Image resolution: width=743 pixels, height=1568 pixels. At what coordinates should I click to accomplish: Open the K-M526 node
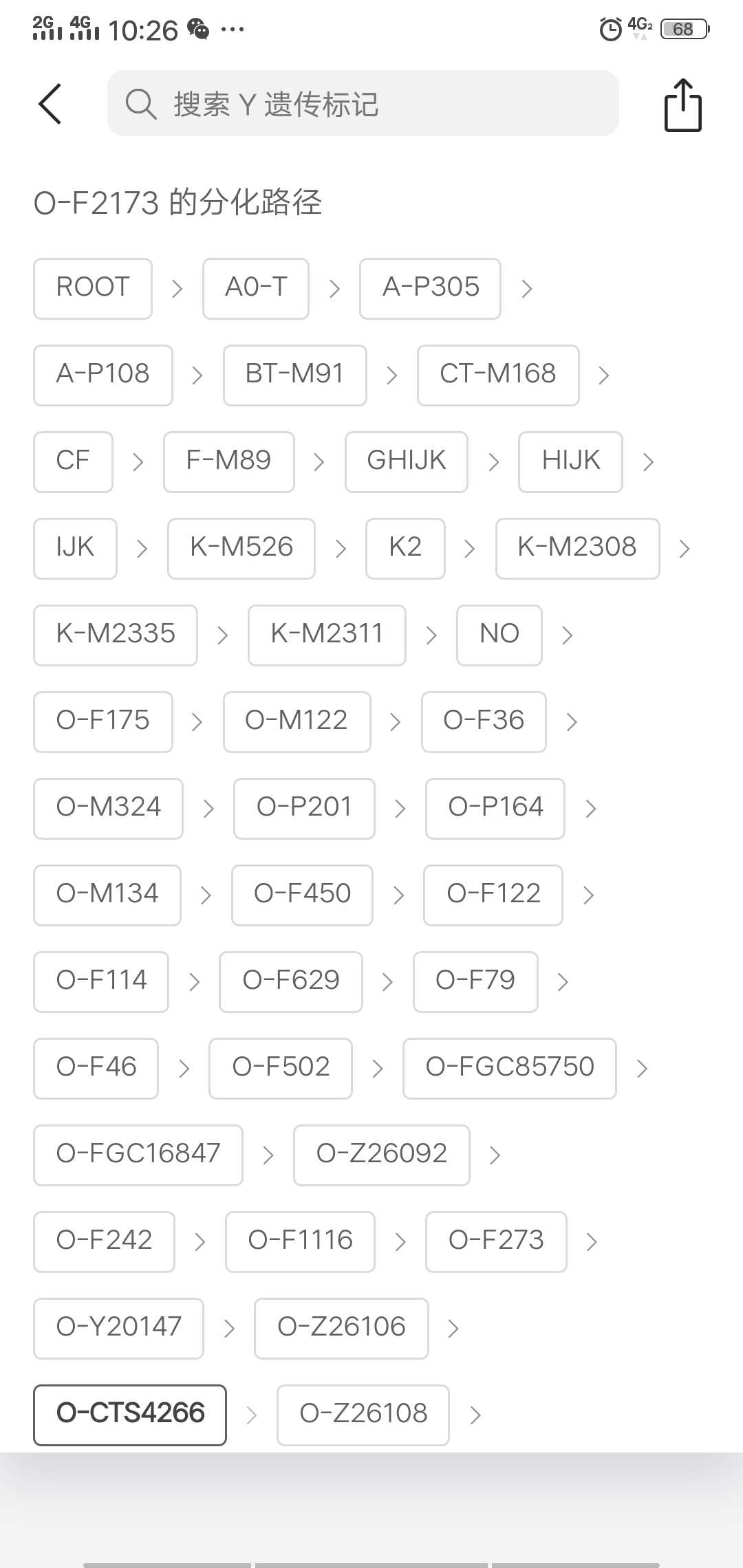241,548
